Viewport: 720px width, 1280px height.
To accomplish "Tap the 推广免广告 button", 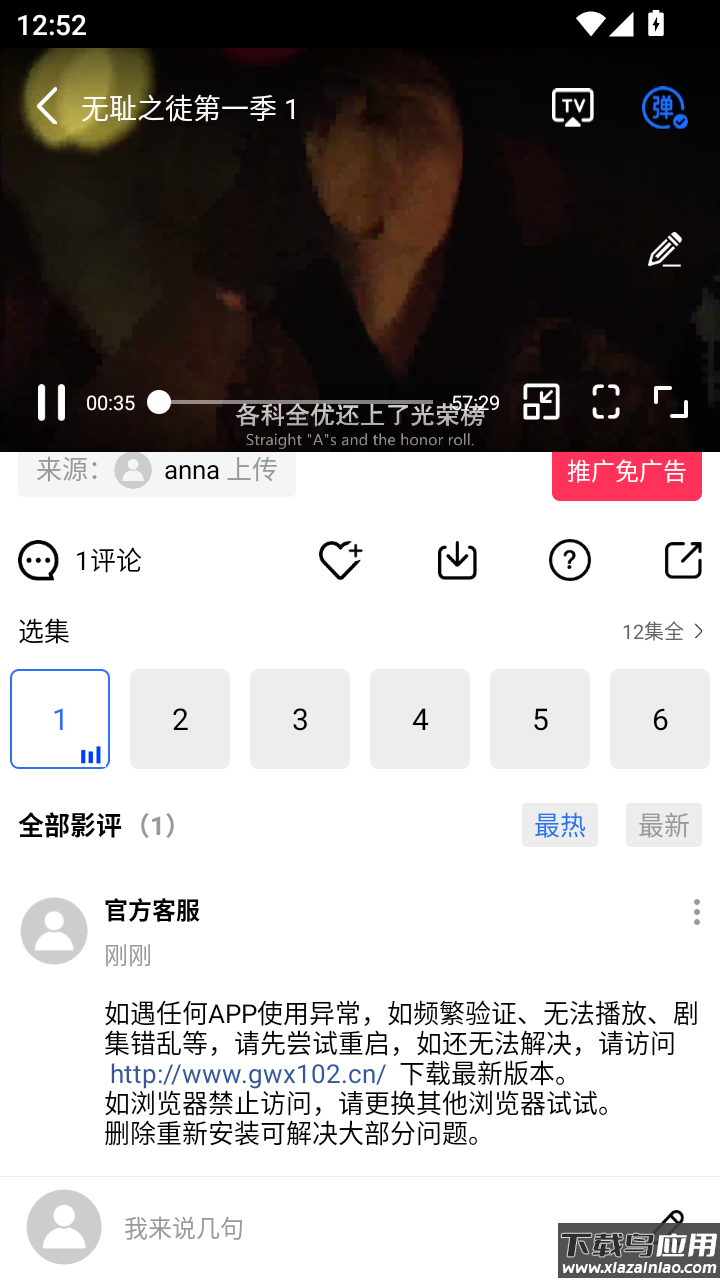I will (x=626, y=475).
